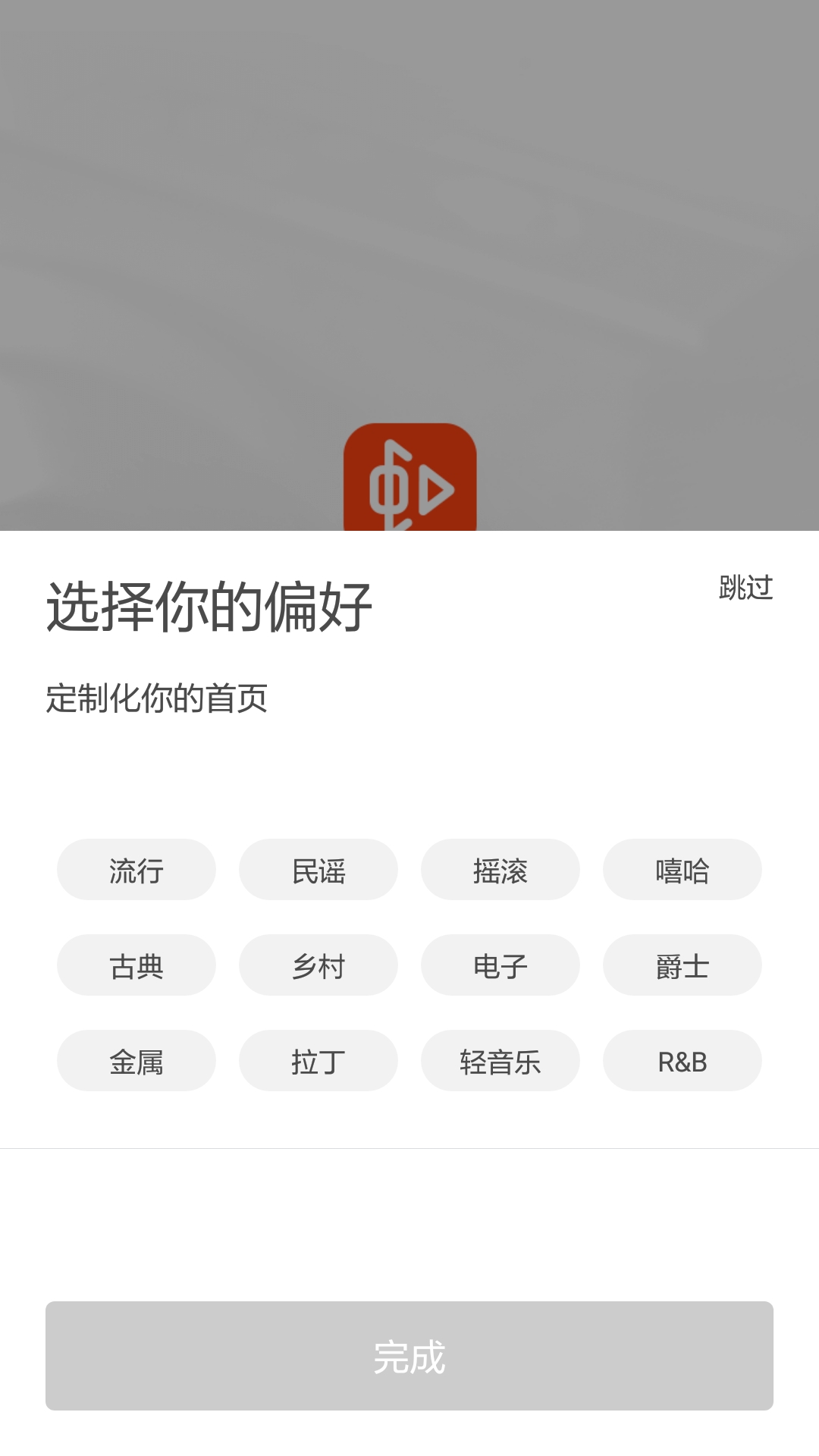Image resolution: width=819 pixels, height=1456 pixels.
Task: Choose 古典 (Classical) as a favorite genre
Action: pyautogui.click(x=136, y=965)
